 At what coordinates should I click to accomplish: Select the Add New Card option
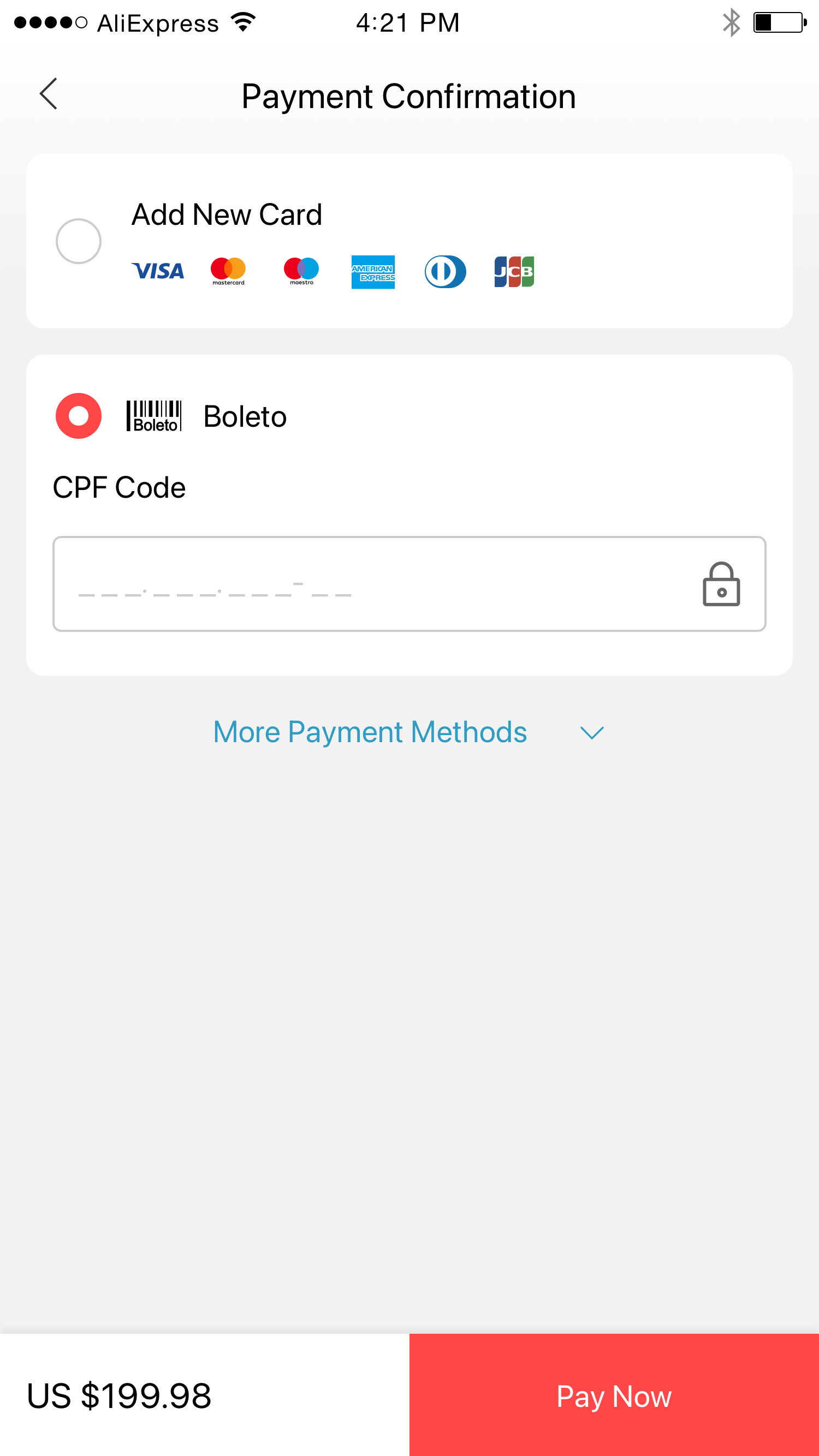79,241
